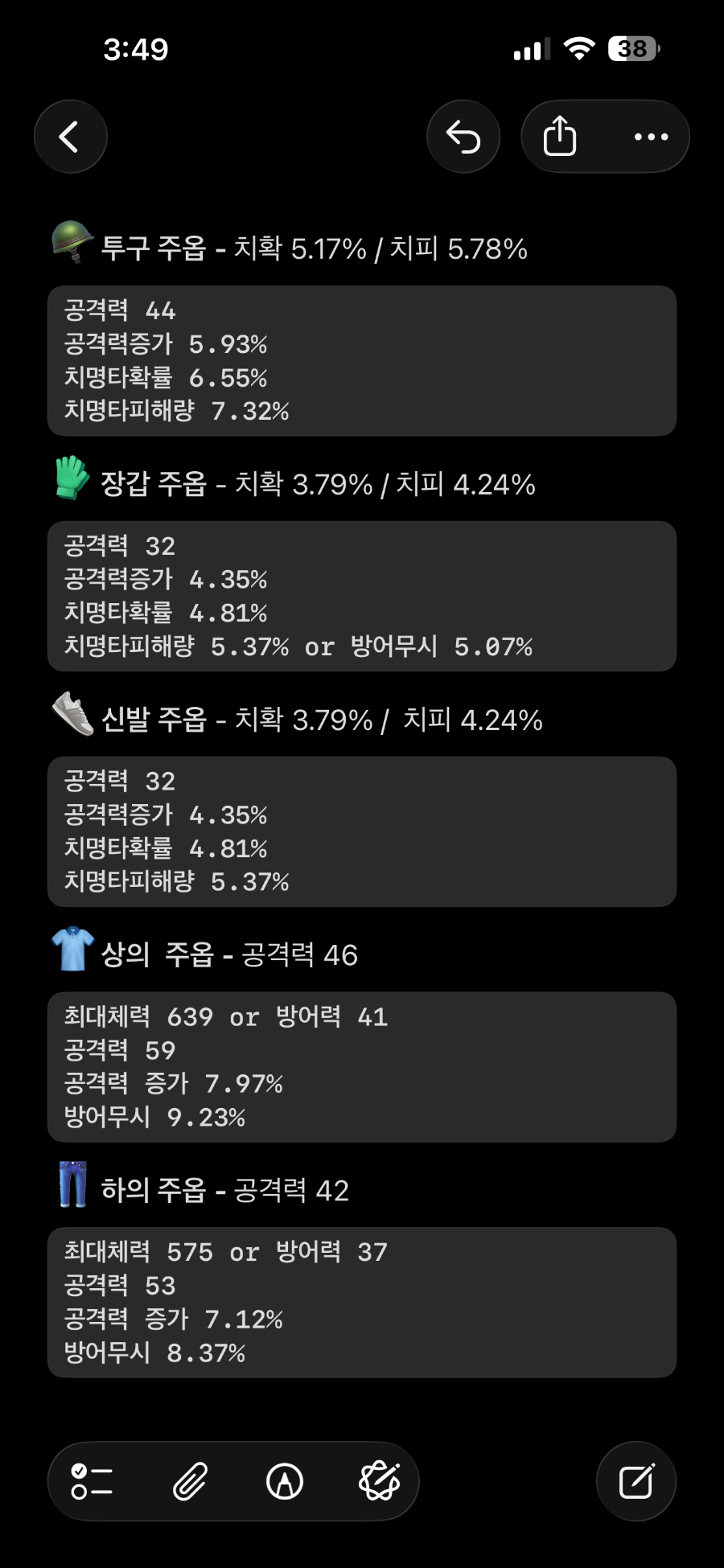Go back to the notes list
This screenshot has width=724, height=1568.
71,137
